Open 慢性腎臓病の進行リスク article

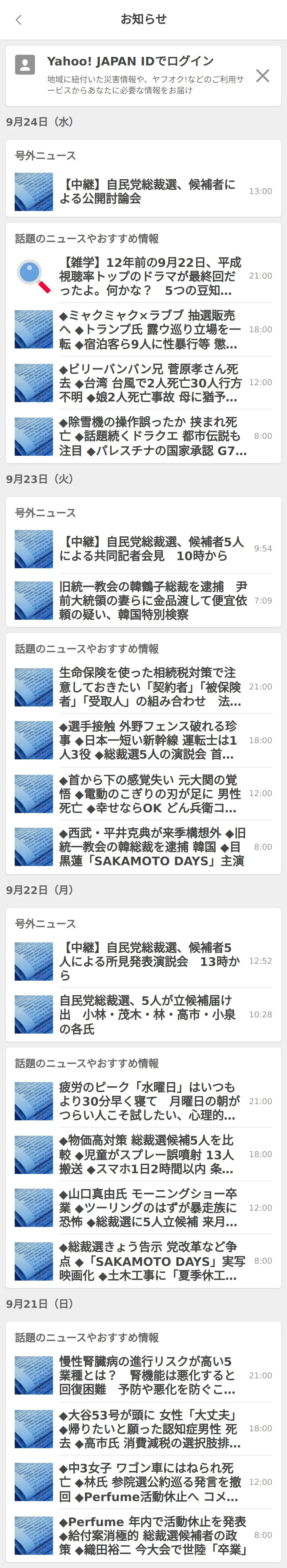[x=146, y=1375]
